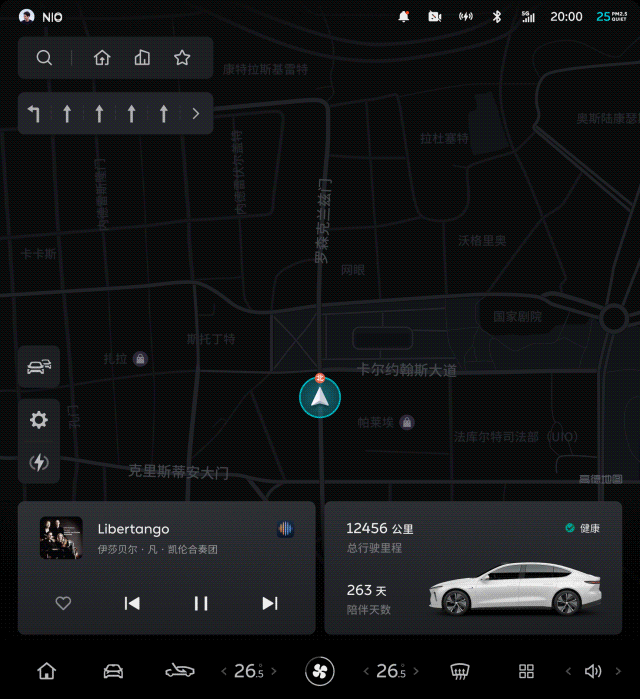640x699 pixels.
Task: Turn on the windshield defrost
Action: pyautogui.click(x=461, y=671)
